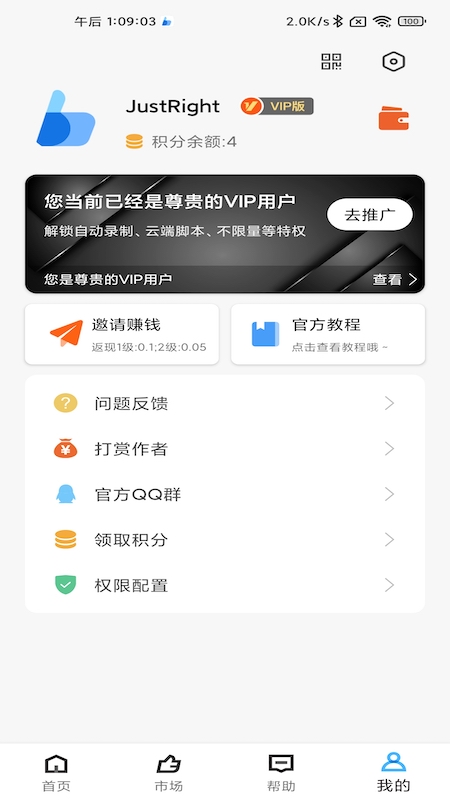
Task: Open 领取积分 row
Action: 225,540
